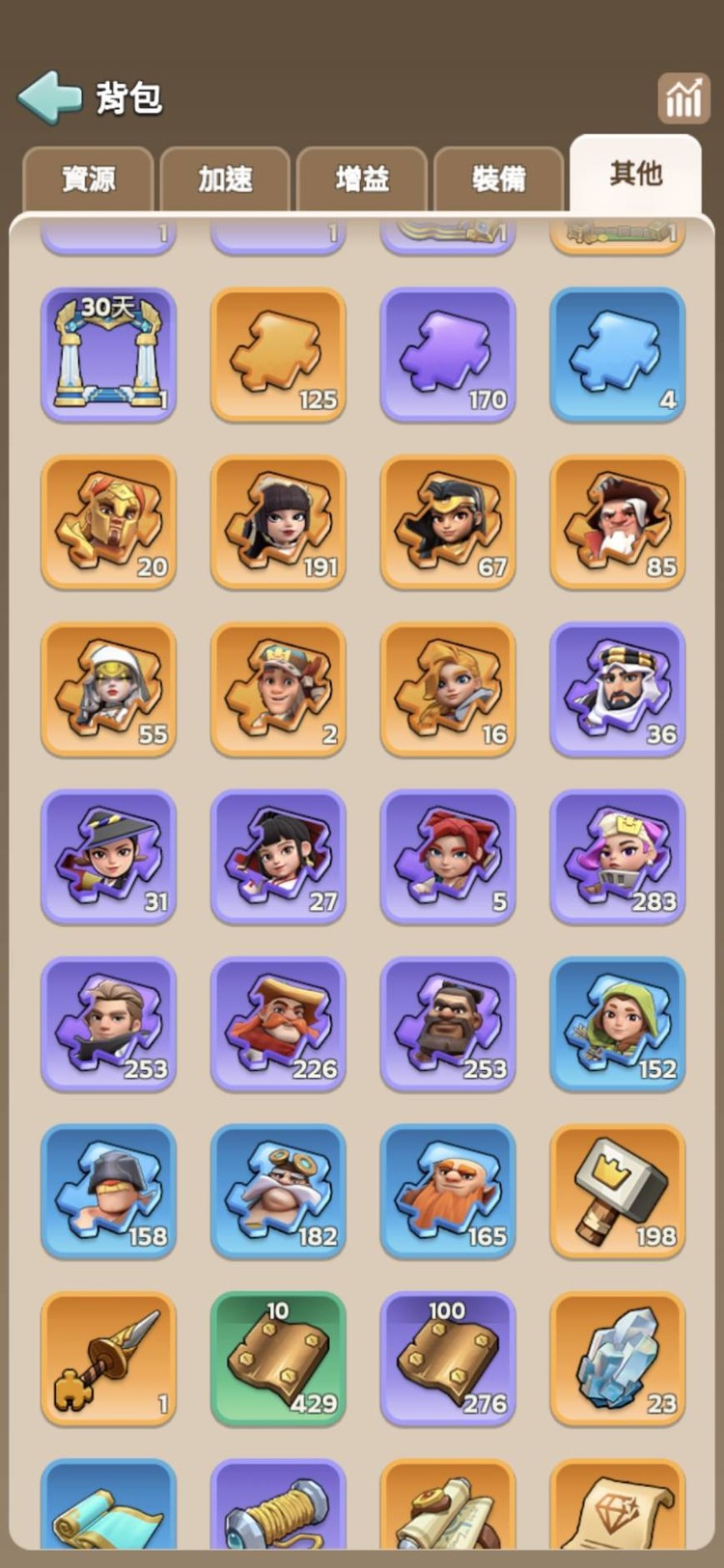
Task: Open the crystal item with count 23
Action: pos(618,1360)
